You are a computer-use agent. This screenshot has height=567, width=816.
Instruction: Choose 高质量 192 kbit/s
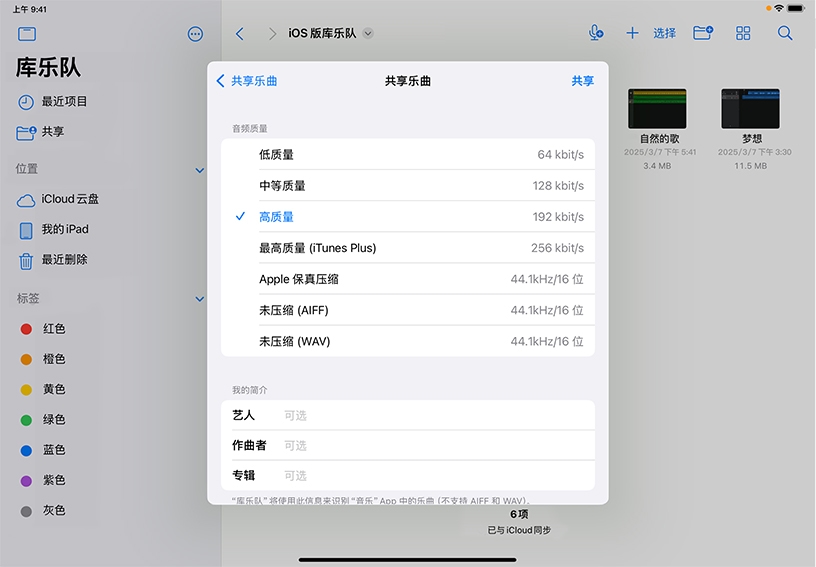coord(407,217)
